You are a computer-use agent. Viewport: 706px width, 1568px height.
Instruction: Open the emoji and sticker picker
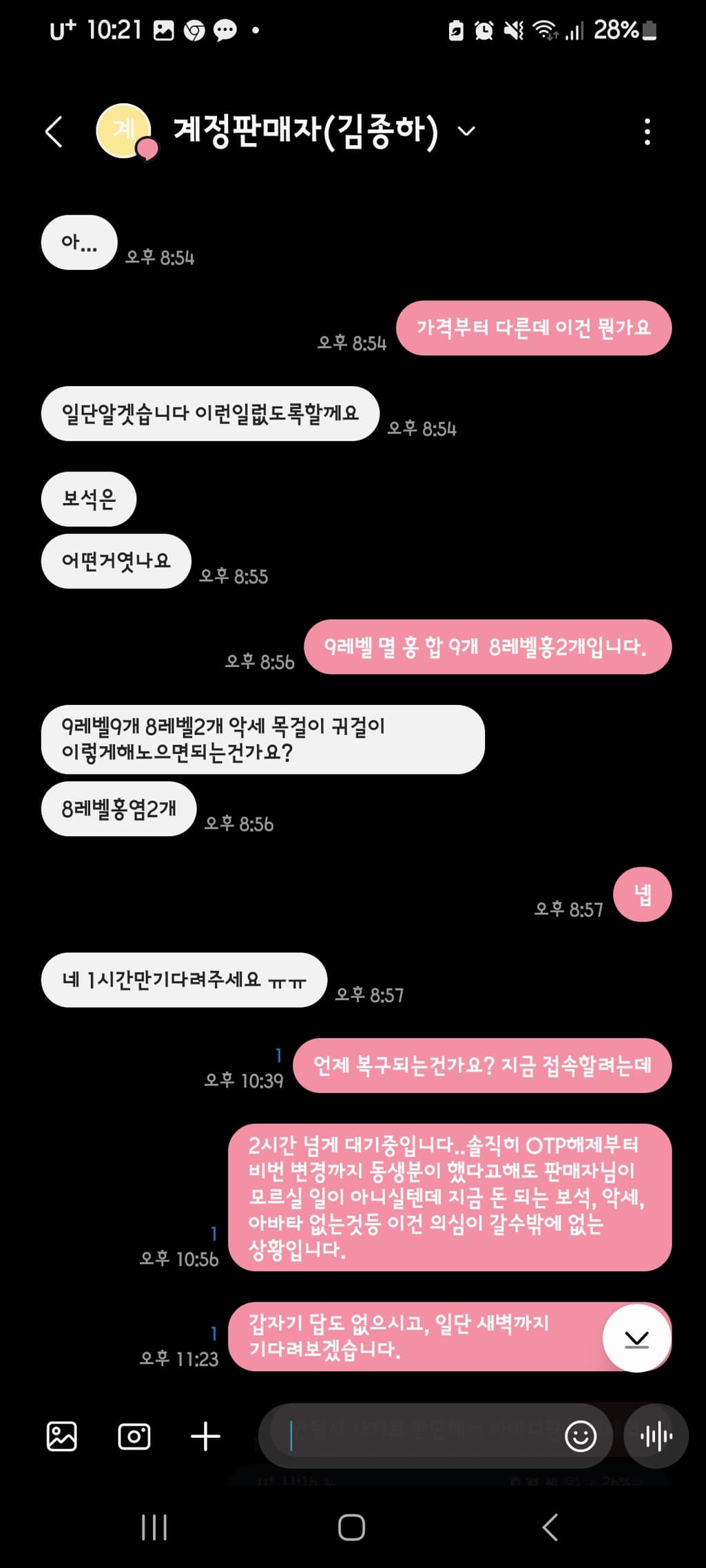(580, 1436)
